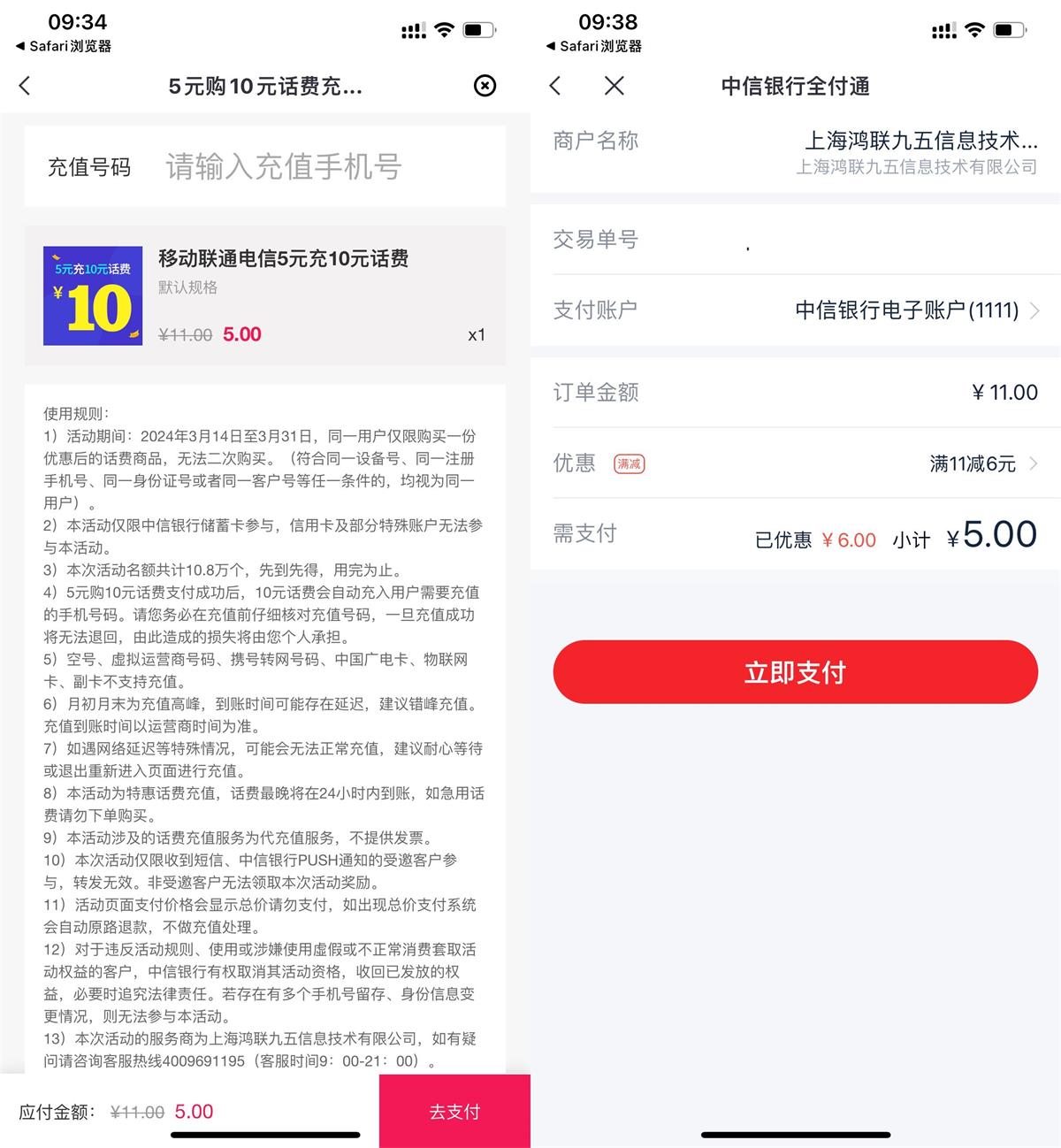Tap the Wi-Fi icon in status bar
This screenshot has height=1148, width=1061.
point(443,29)
